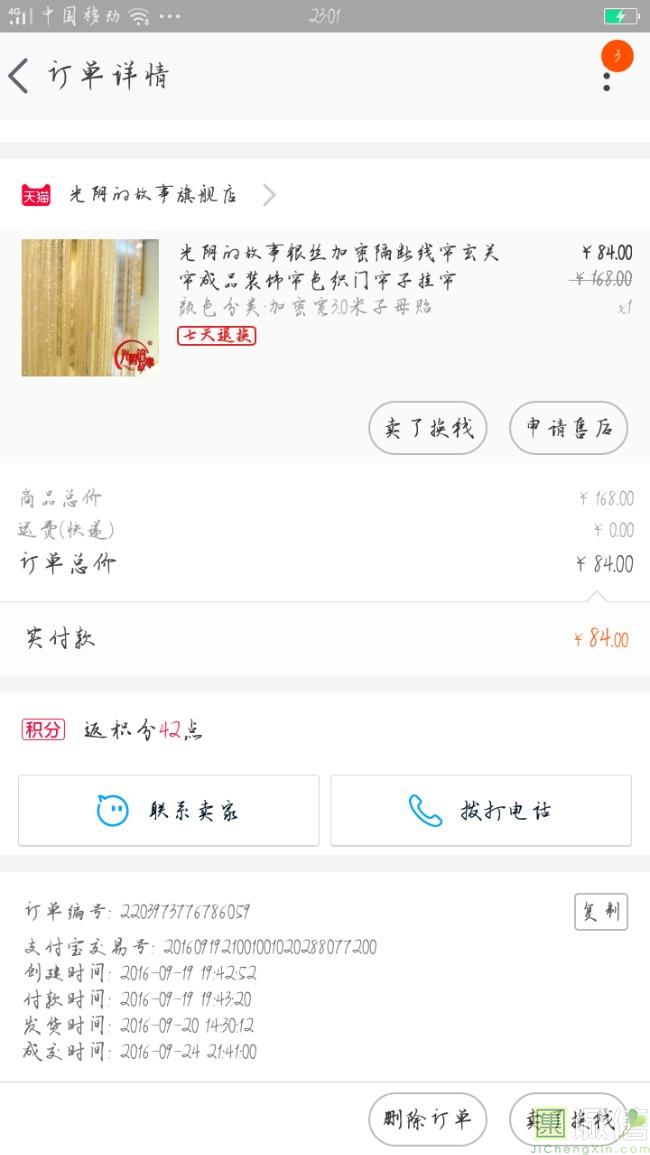This screenshot has height=1155, width=650.
Task: Open the curtain product thumbnail
Action: click(90, 307)
